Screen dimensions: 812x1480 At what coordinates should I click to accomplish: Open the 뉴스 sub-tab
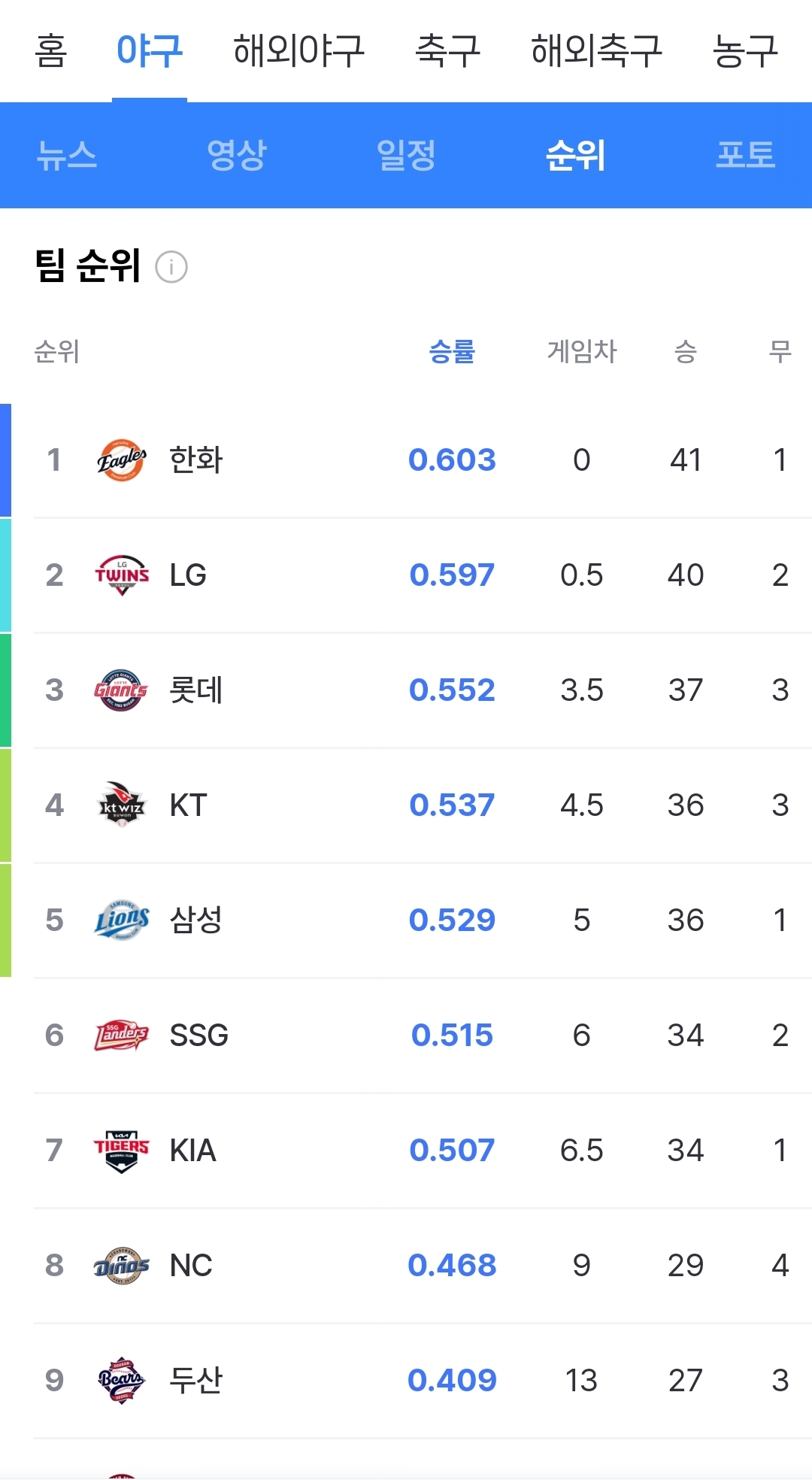(68, 156)
